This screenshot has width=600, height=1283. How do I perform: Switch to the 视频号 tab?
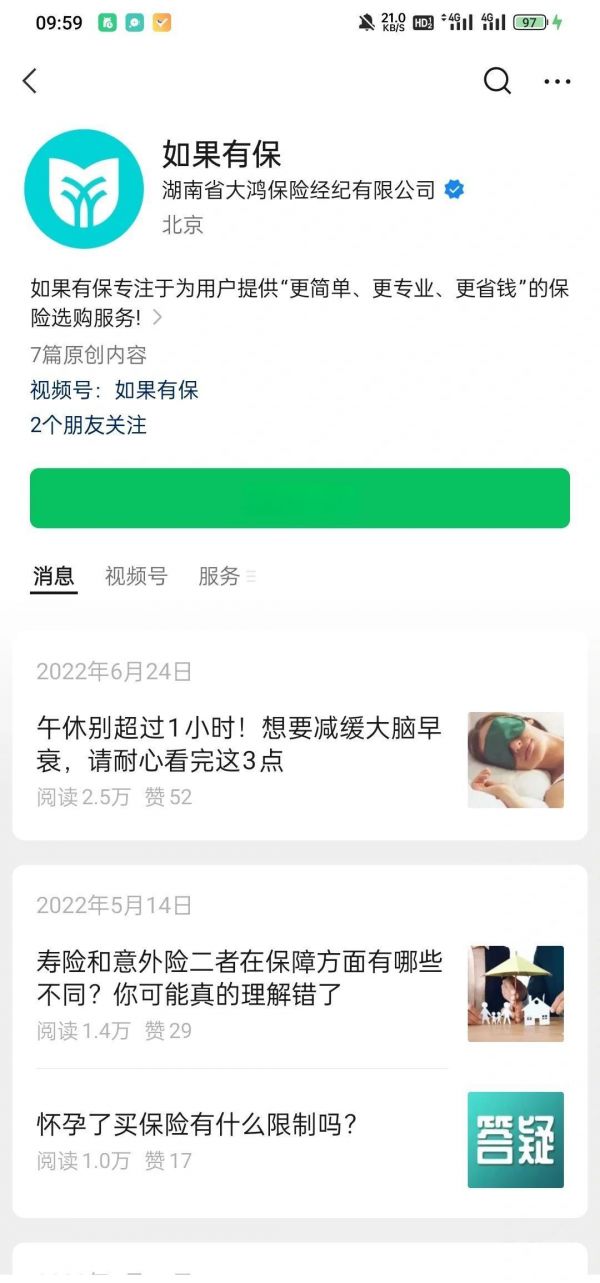point(136,576)
